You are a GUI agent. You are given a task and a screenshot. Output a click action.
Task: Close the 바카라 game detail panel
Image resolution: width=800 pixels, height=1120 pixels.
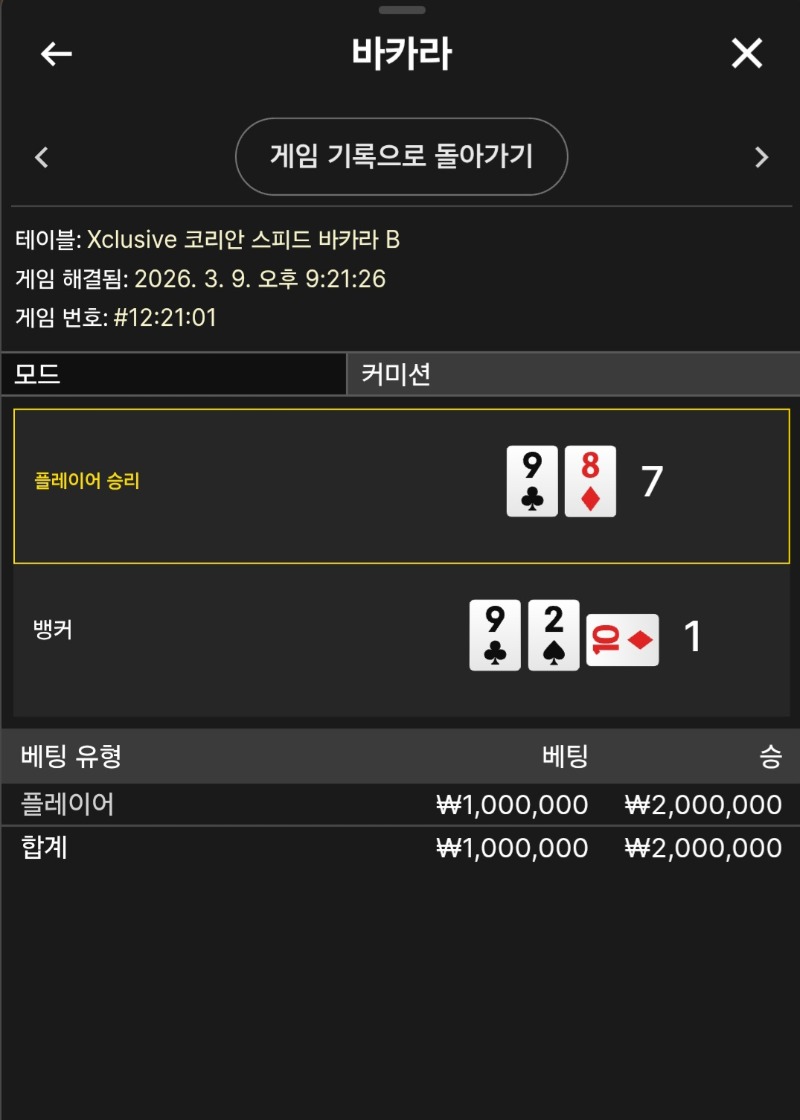747,54
